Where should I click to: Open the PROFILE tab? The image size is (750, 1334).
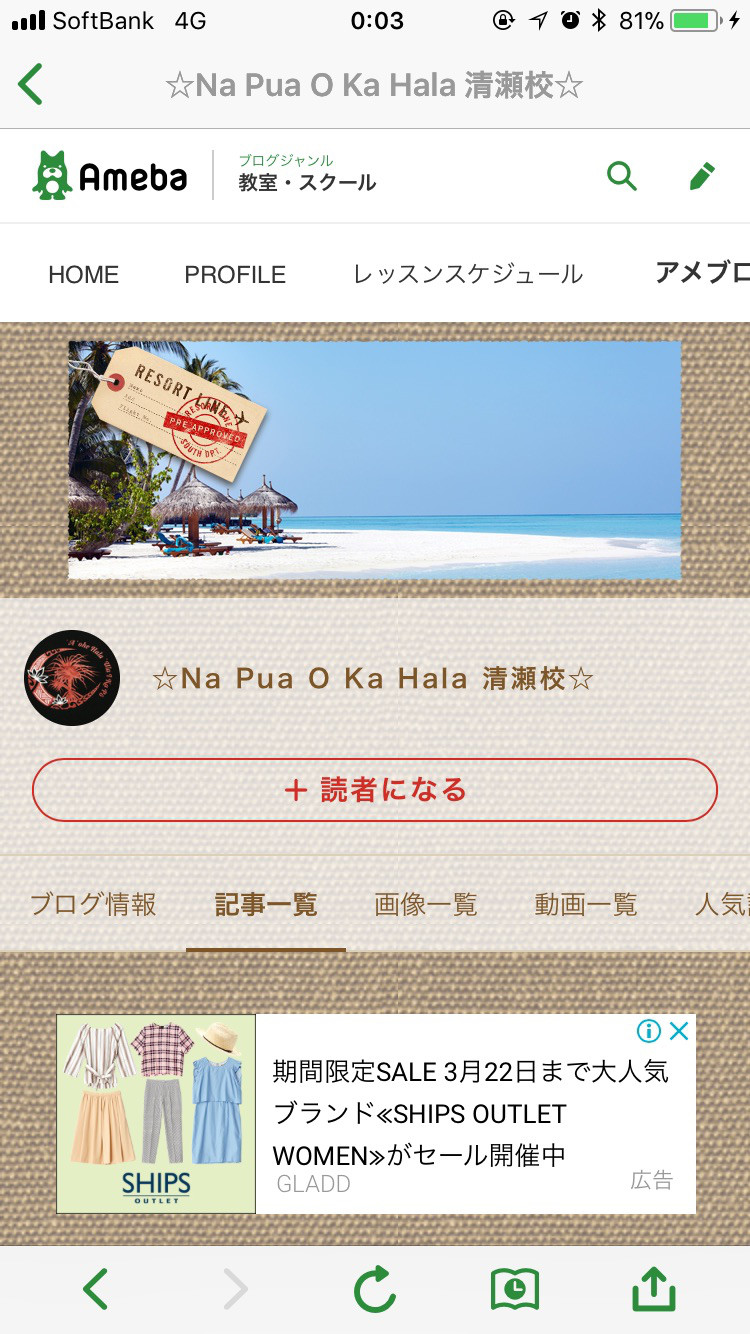pyautogui.click(x=235, y=275)
